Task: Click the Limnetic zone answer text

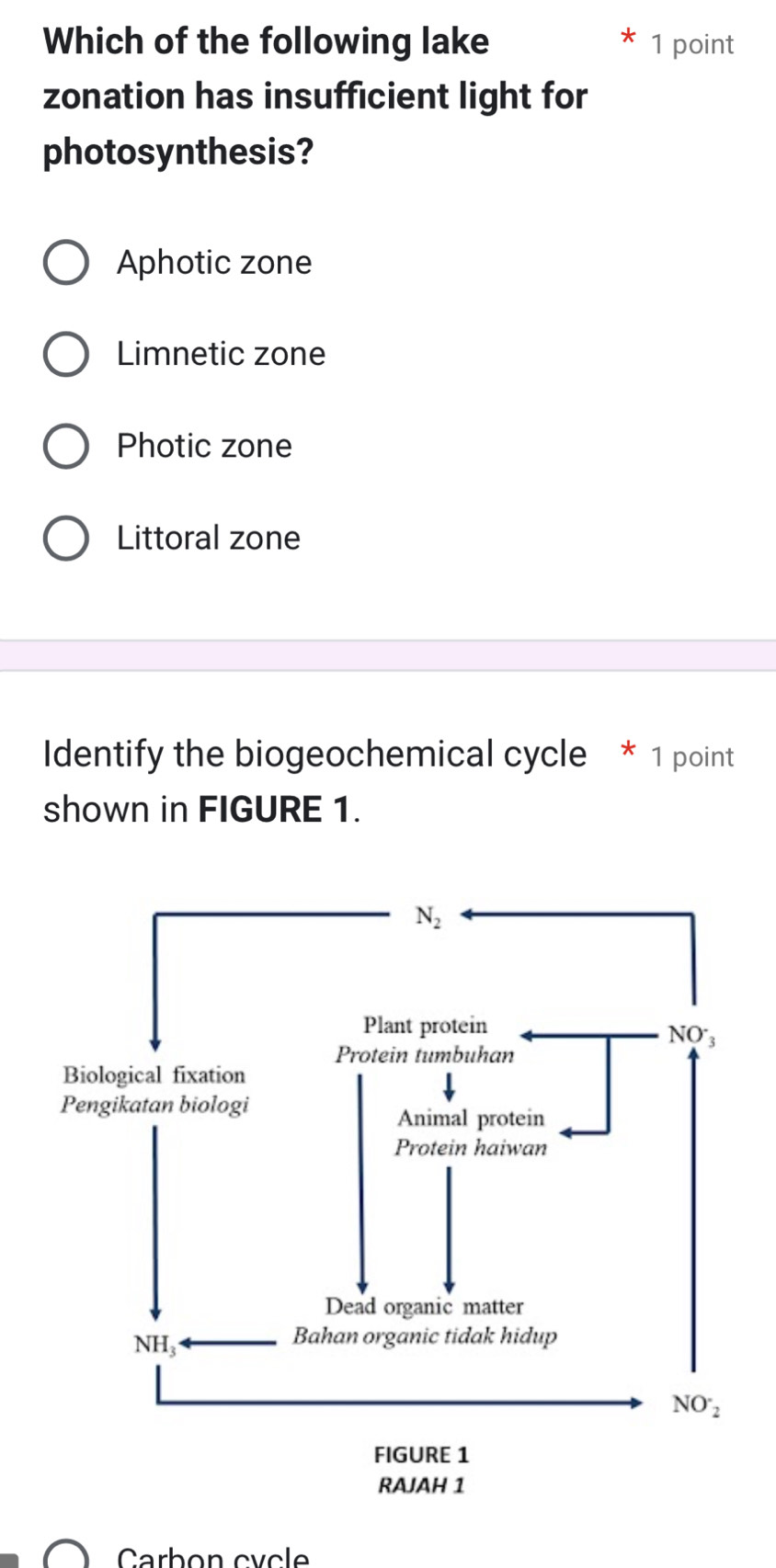Action: point(220,354)
